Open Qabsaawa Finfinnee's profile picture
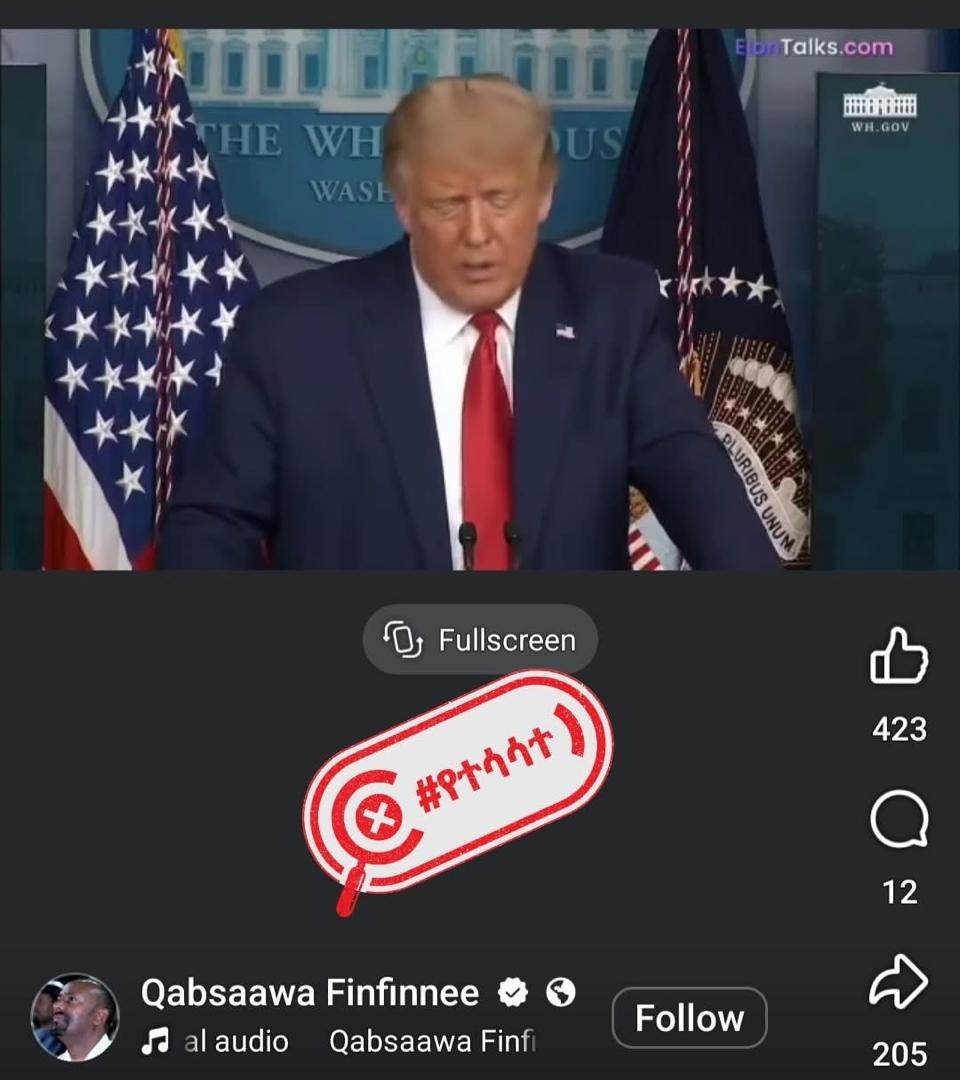This screenshot has width=960, height=1080. 75,1017
